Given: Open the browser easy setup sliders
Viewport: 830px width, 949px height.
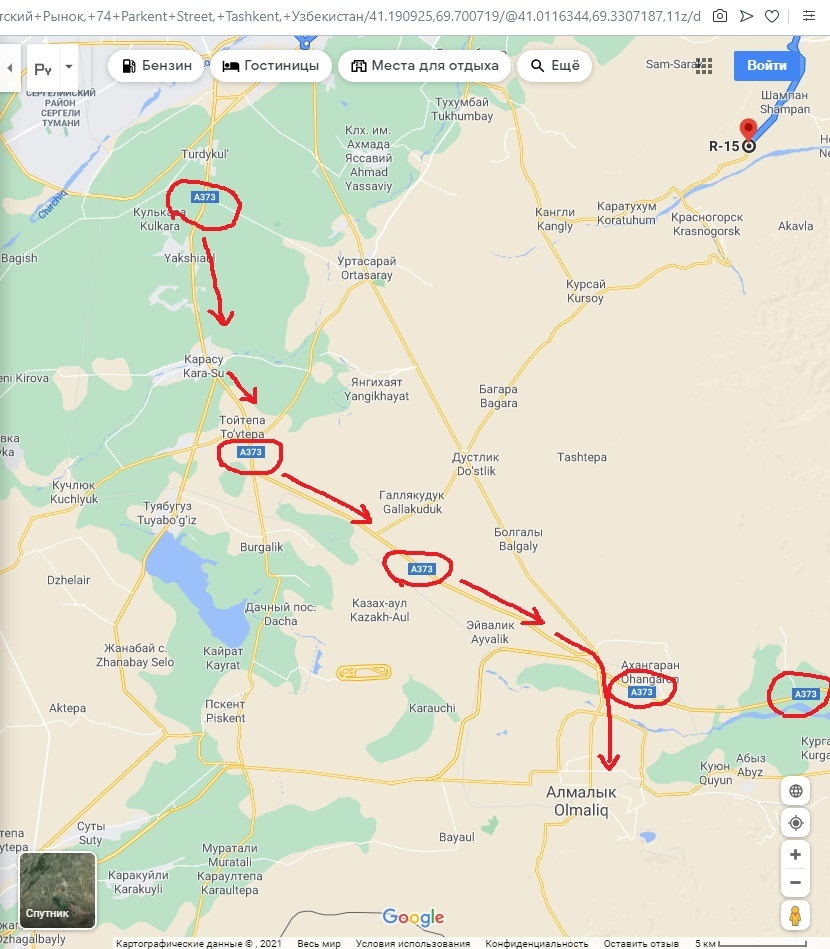Looking at the screenshot, I should tap(808, 17).
